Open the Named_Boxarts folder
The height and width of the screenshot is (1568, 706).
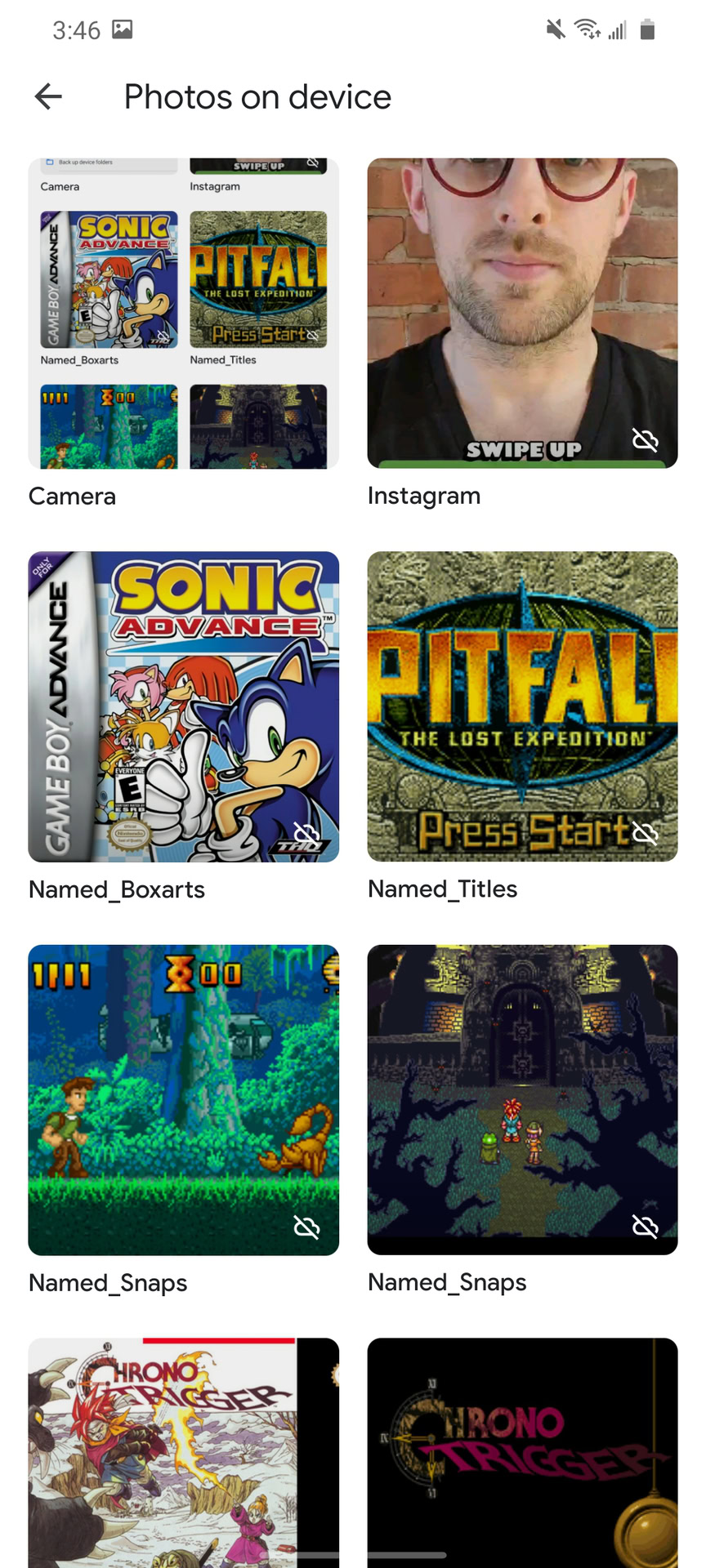click(x=183, y=706)
